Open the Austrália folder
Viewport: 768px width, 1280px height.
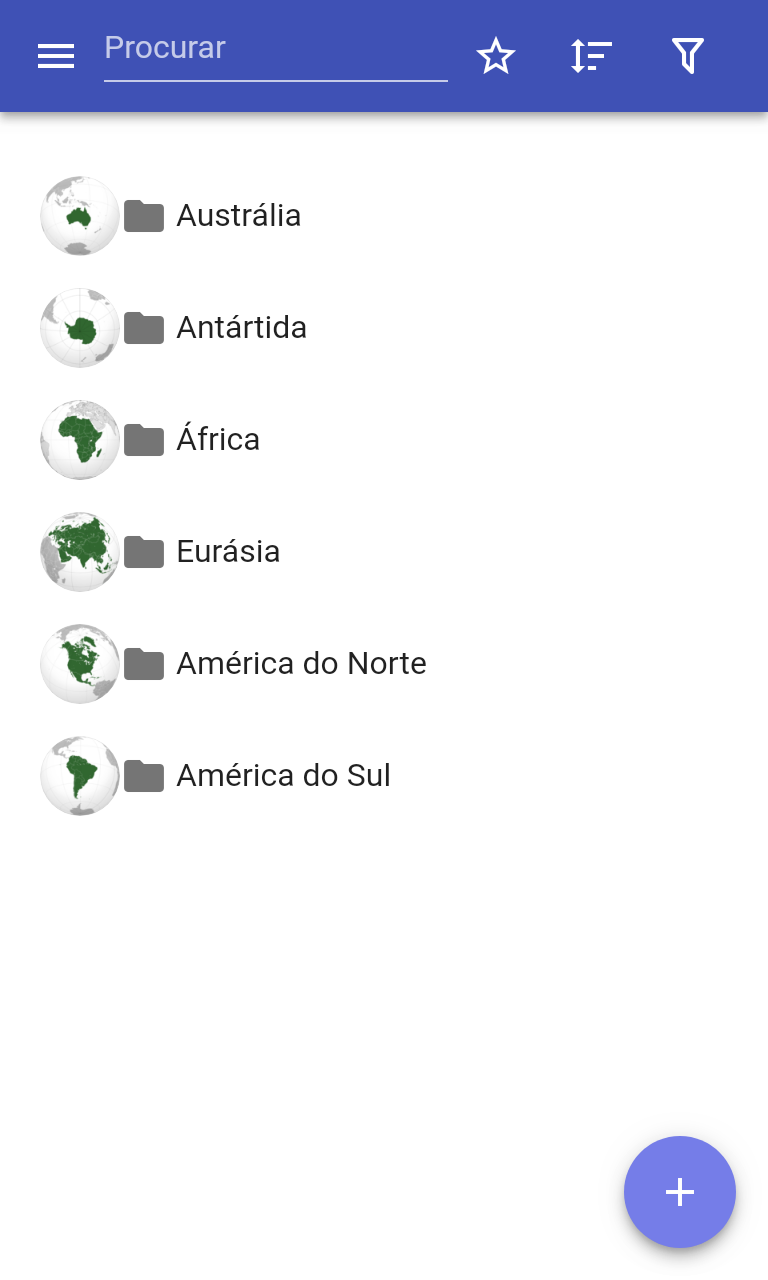[x=238, y=216]
